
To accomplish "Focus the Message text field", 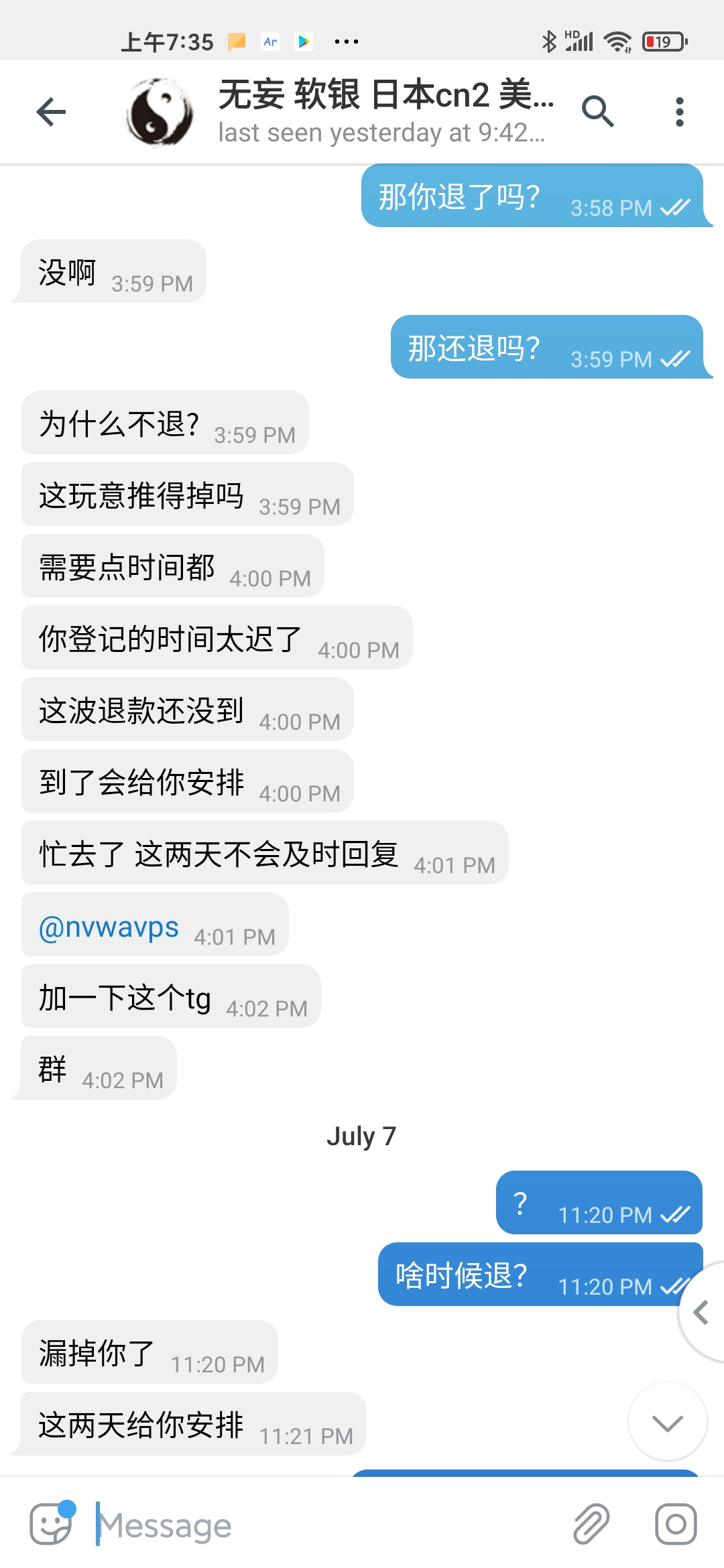I will tap(322, 1526).
